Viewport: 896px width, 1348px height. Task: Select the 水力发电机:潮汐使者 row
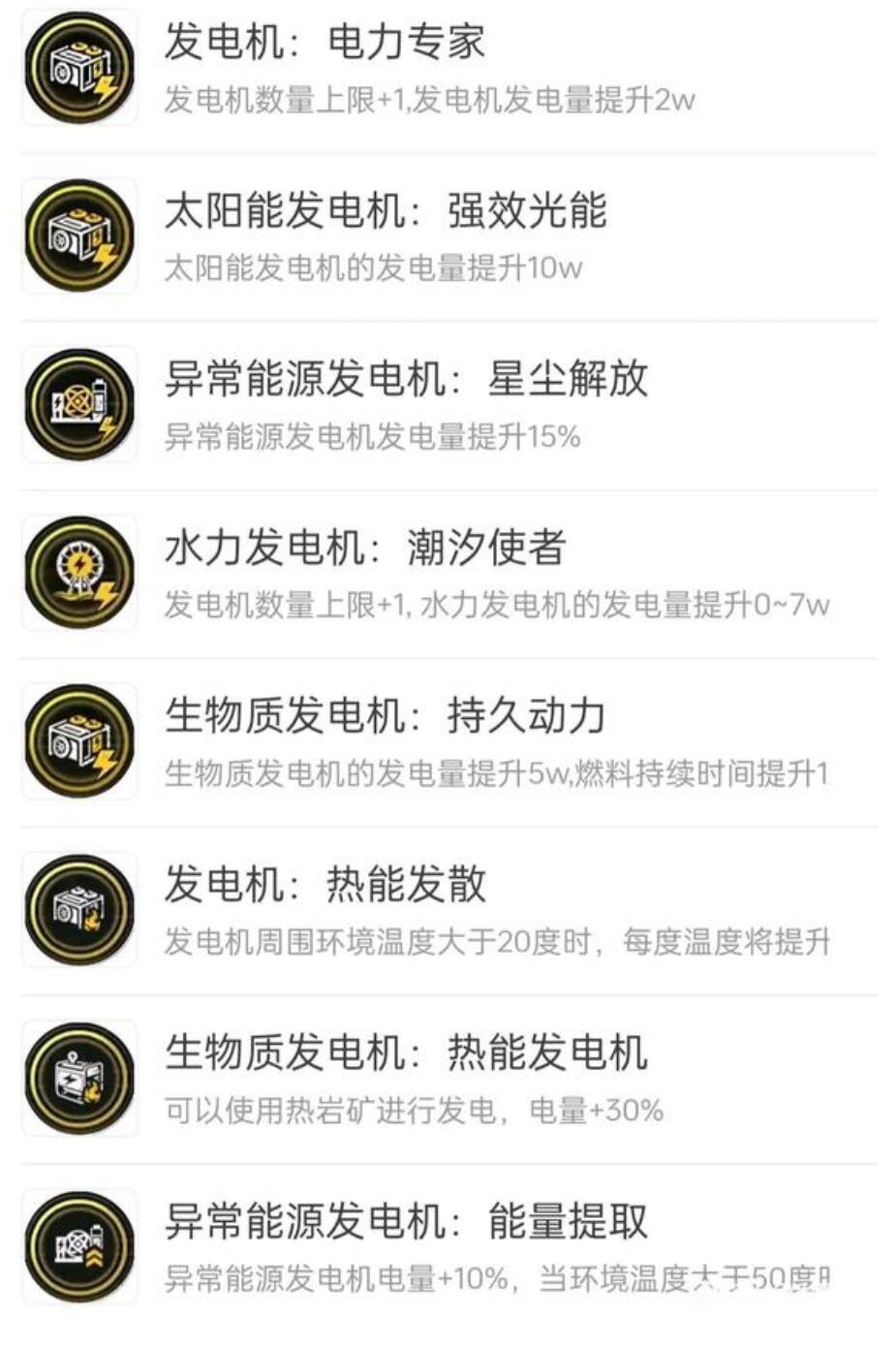click(365, 548)
